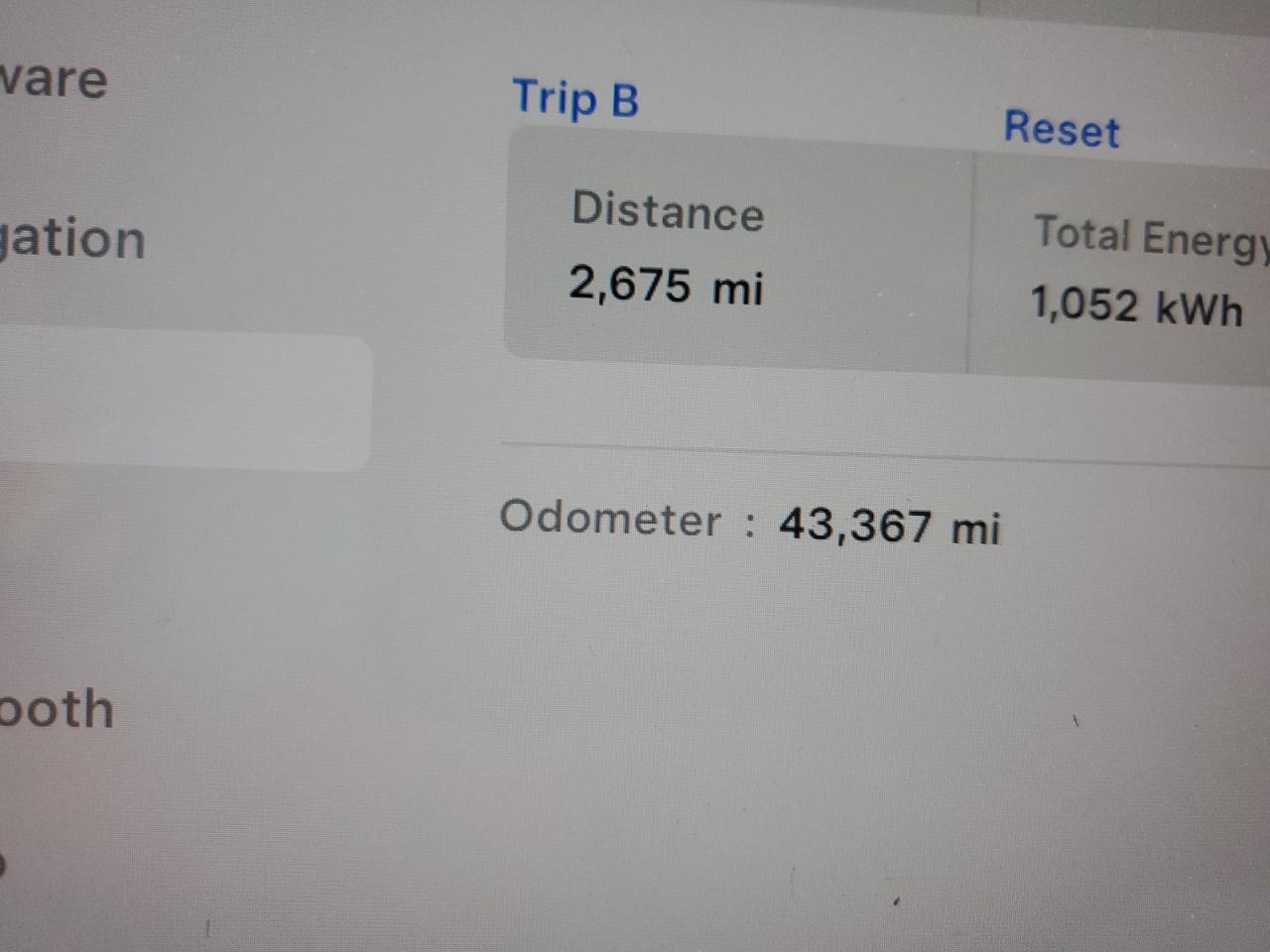The height and width of the screenshot is (952, 1270).
Task: Tap the Trip B name link
Action: tap(575, 98)
